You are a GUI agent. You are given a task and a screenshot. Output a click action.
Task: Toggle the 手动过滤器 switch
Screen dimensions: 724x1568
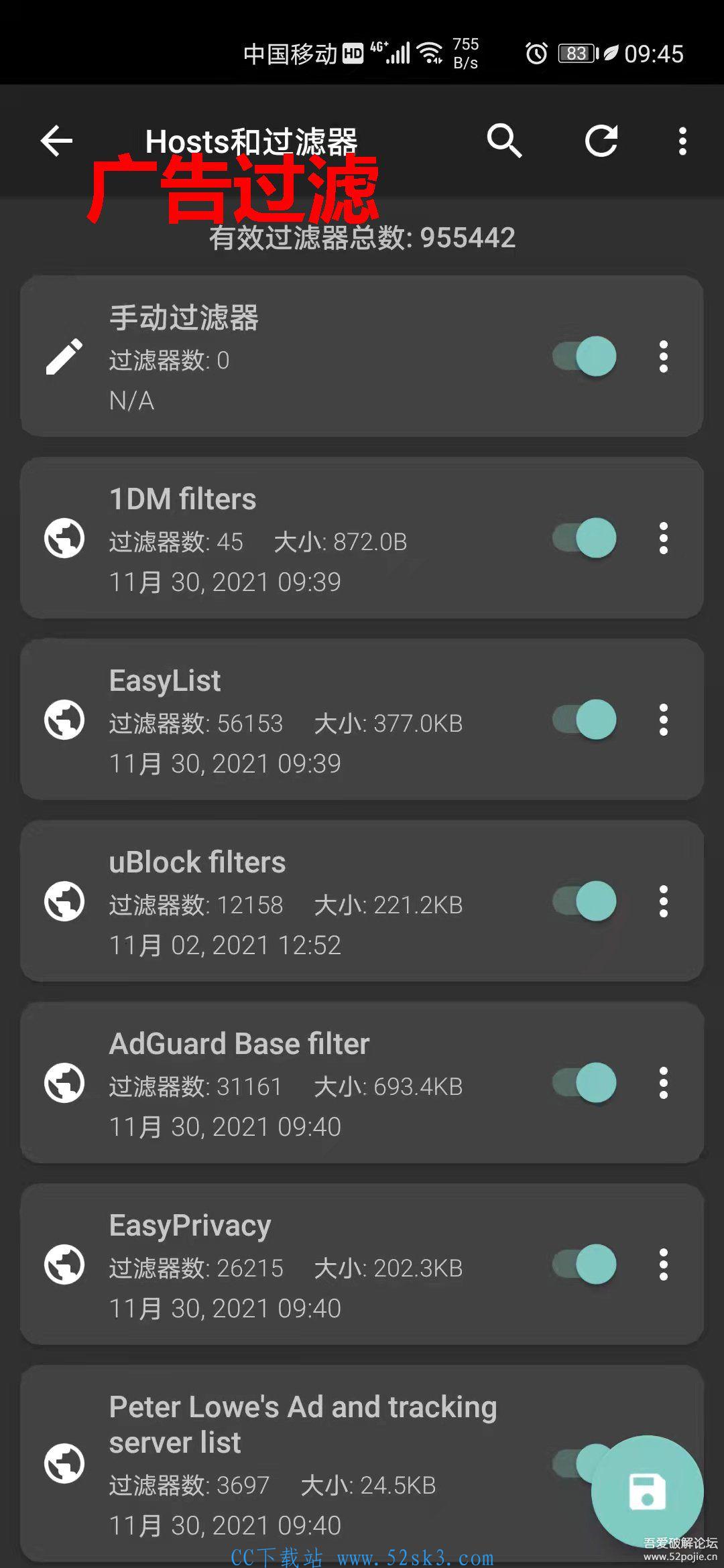click(x=585, y=356)
